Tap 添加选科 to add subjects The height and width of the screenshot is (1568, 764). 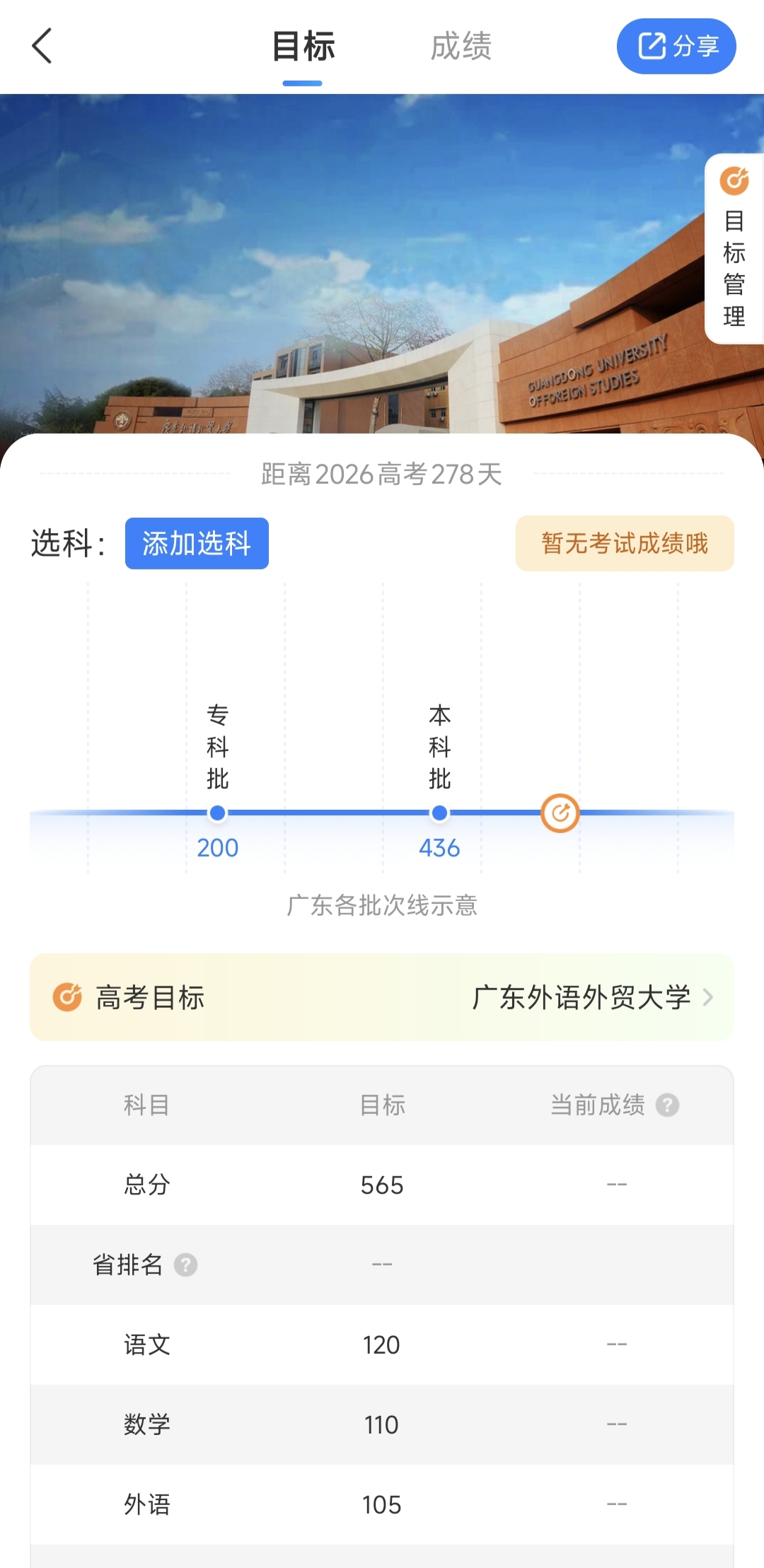coord(197,543)
